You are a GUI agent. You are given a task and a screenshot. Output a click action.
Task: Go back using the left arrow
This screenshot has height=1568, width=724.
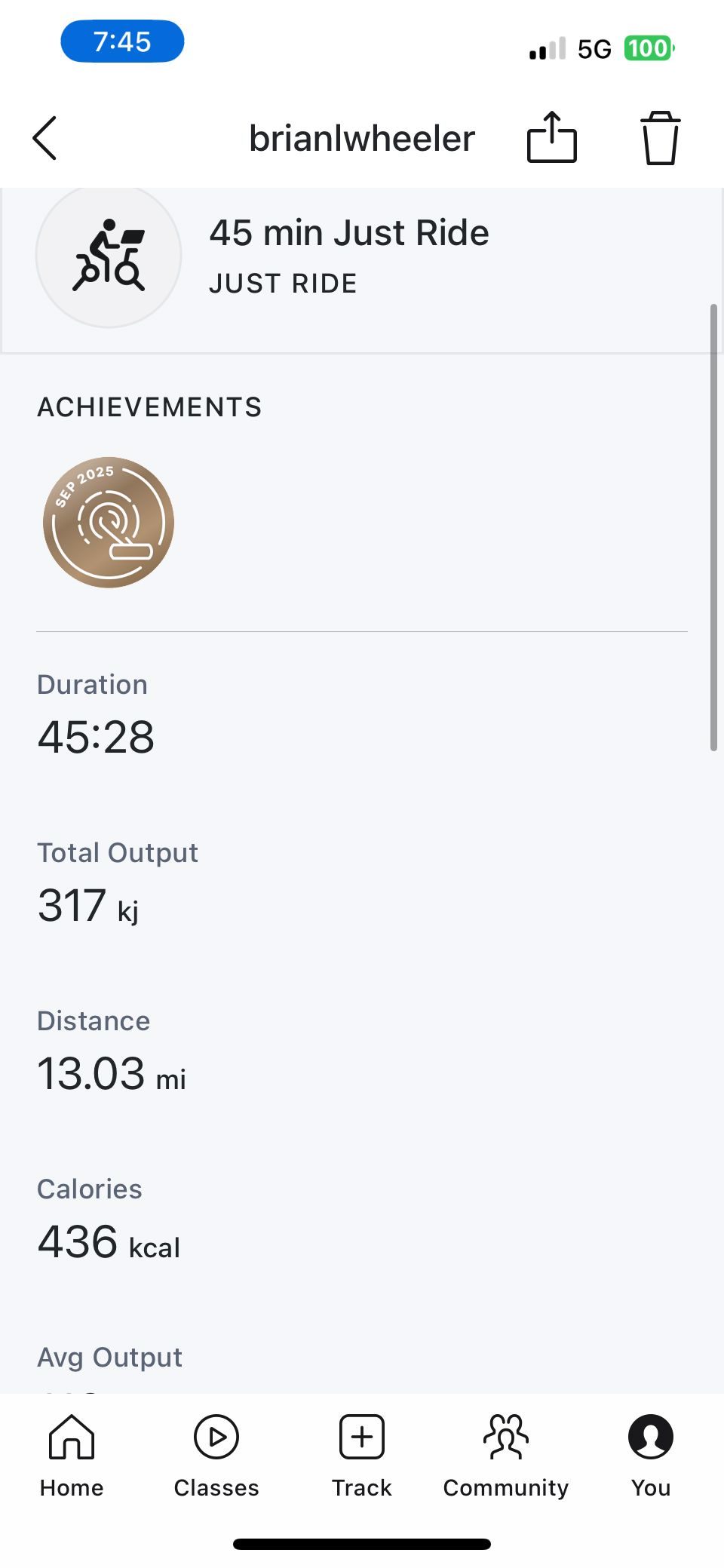click(x=45, y=138)
